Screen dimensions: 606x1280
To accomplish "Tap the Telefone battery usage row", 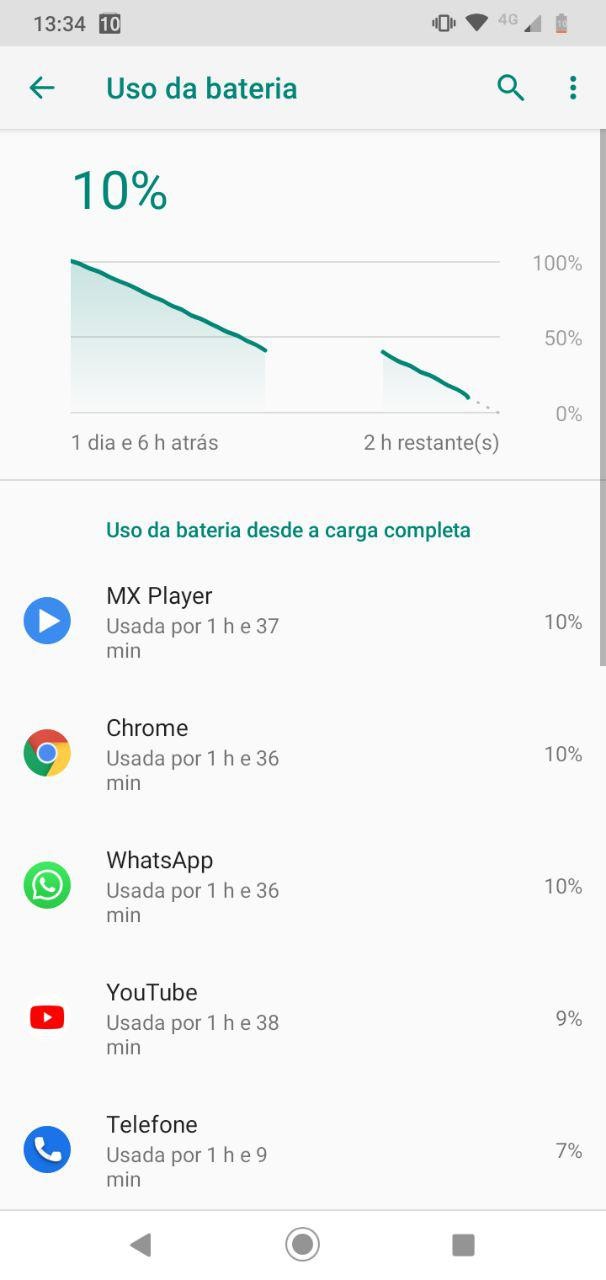I will pyautogui.click(x=302, y=1150).
